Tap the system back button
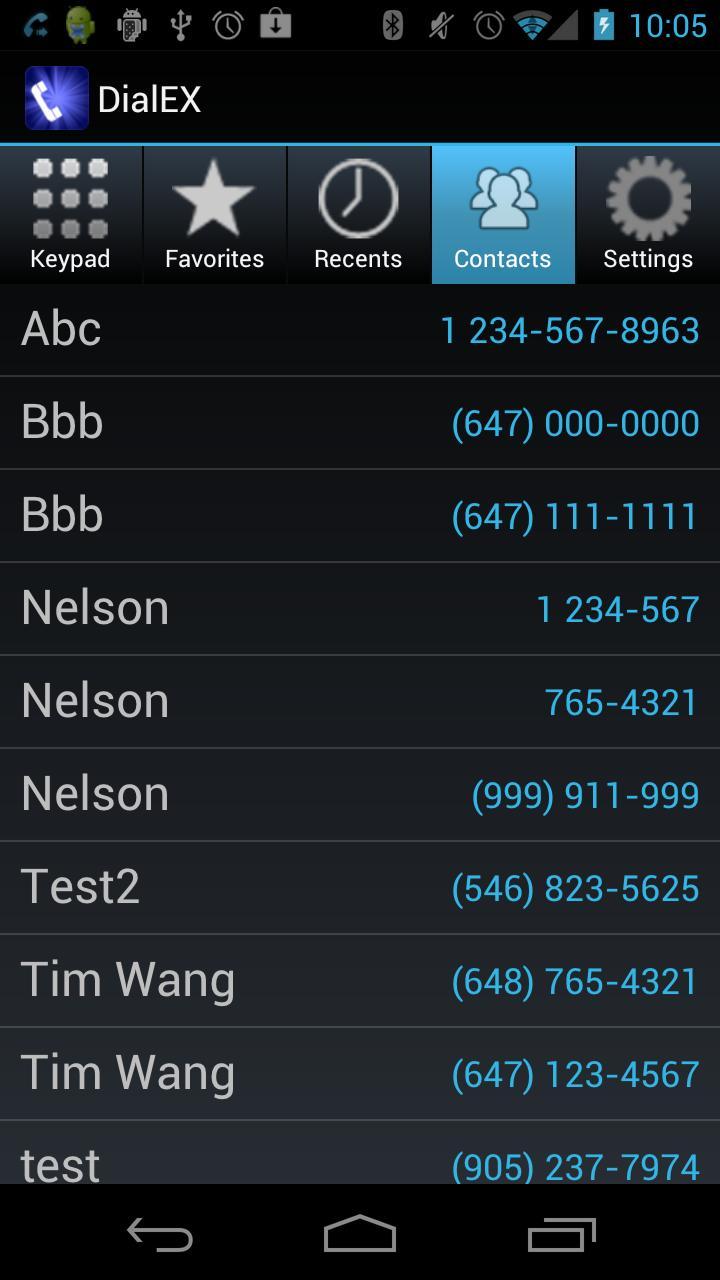Viewport: 720px width, 1280px height. tap(160, 1236)
